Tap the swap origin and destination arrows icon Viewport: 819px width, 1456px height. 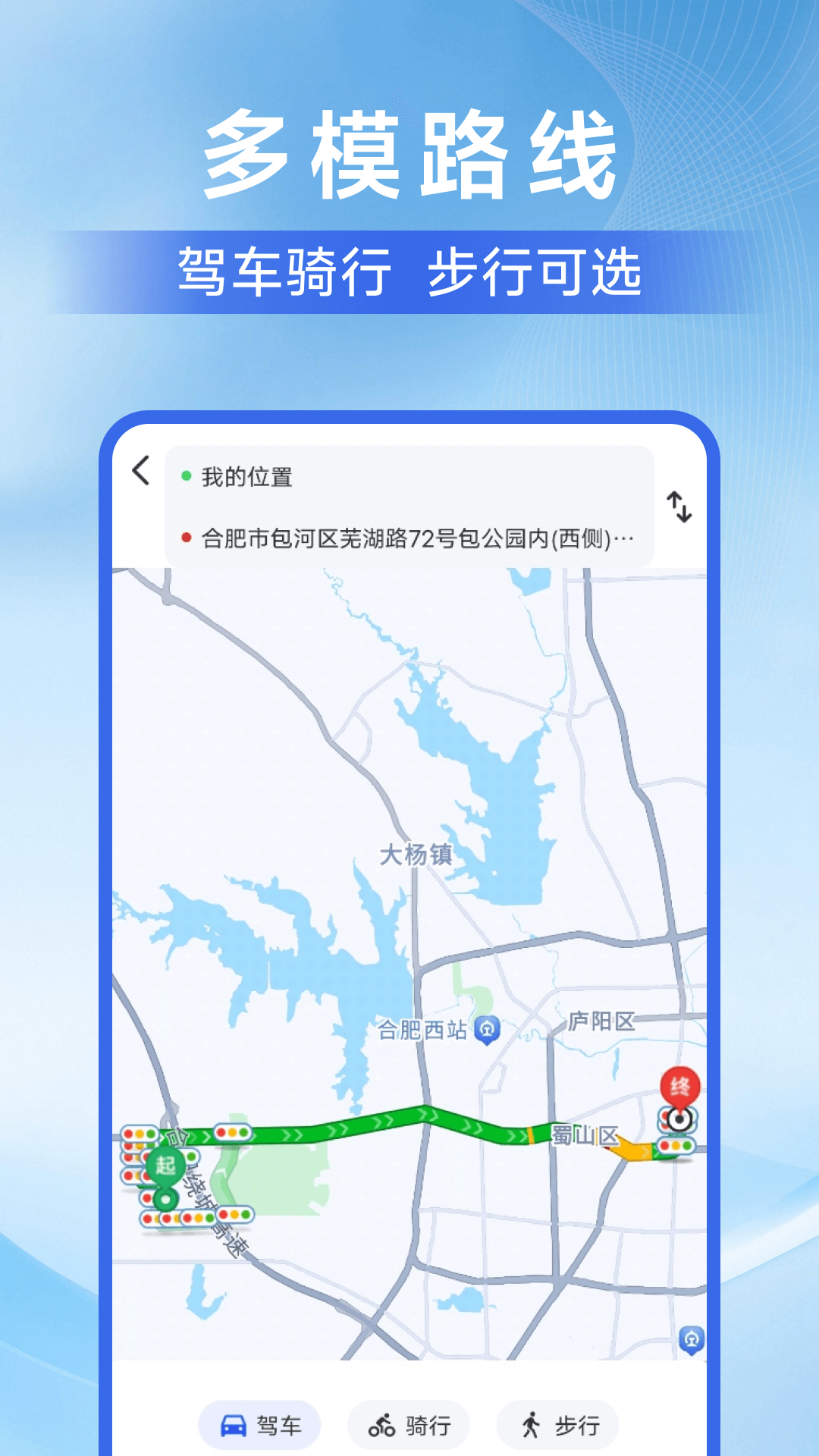(680, 507)
